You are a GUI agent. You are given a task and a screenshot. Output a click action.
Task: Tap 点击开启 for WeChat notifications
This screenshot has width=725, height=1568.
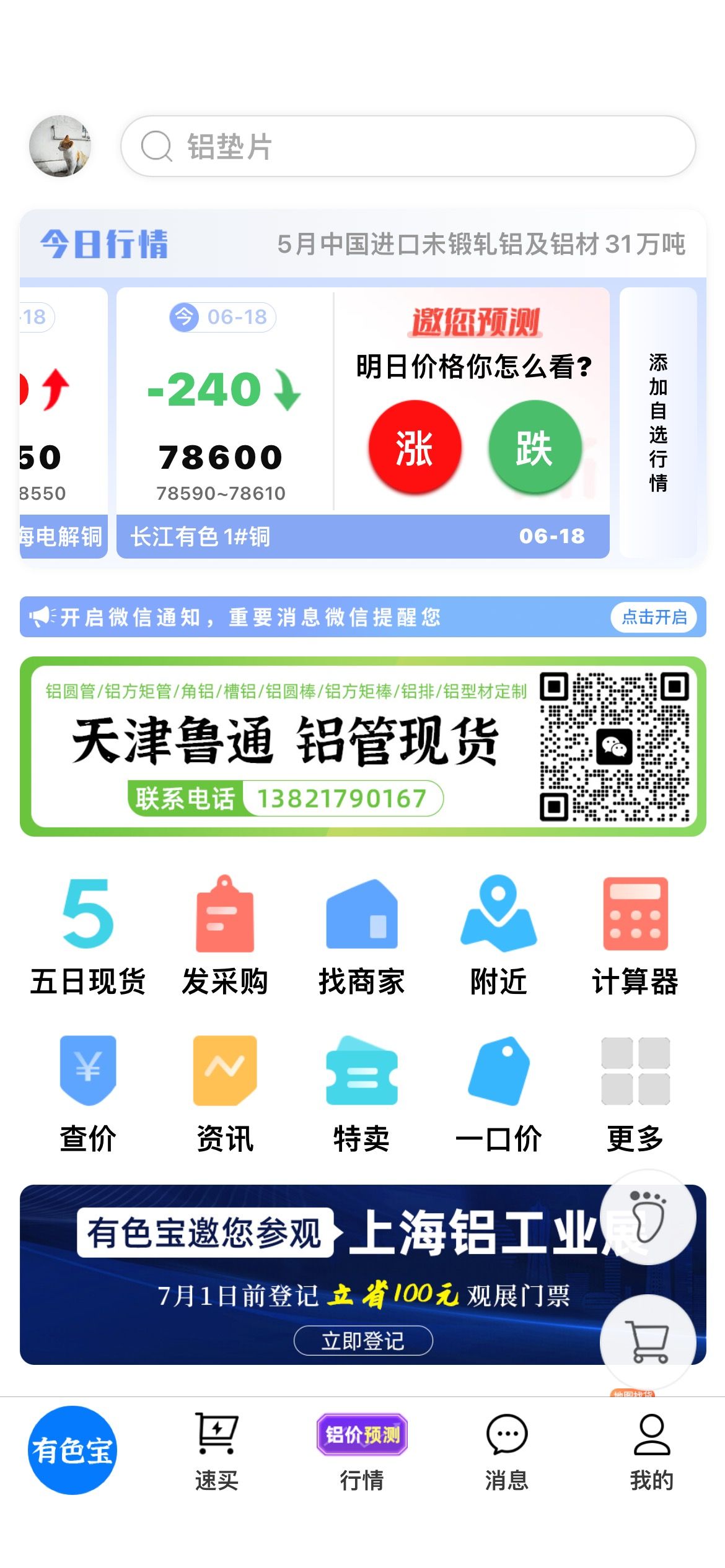click(x=654, y=617)
